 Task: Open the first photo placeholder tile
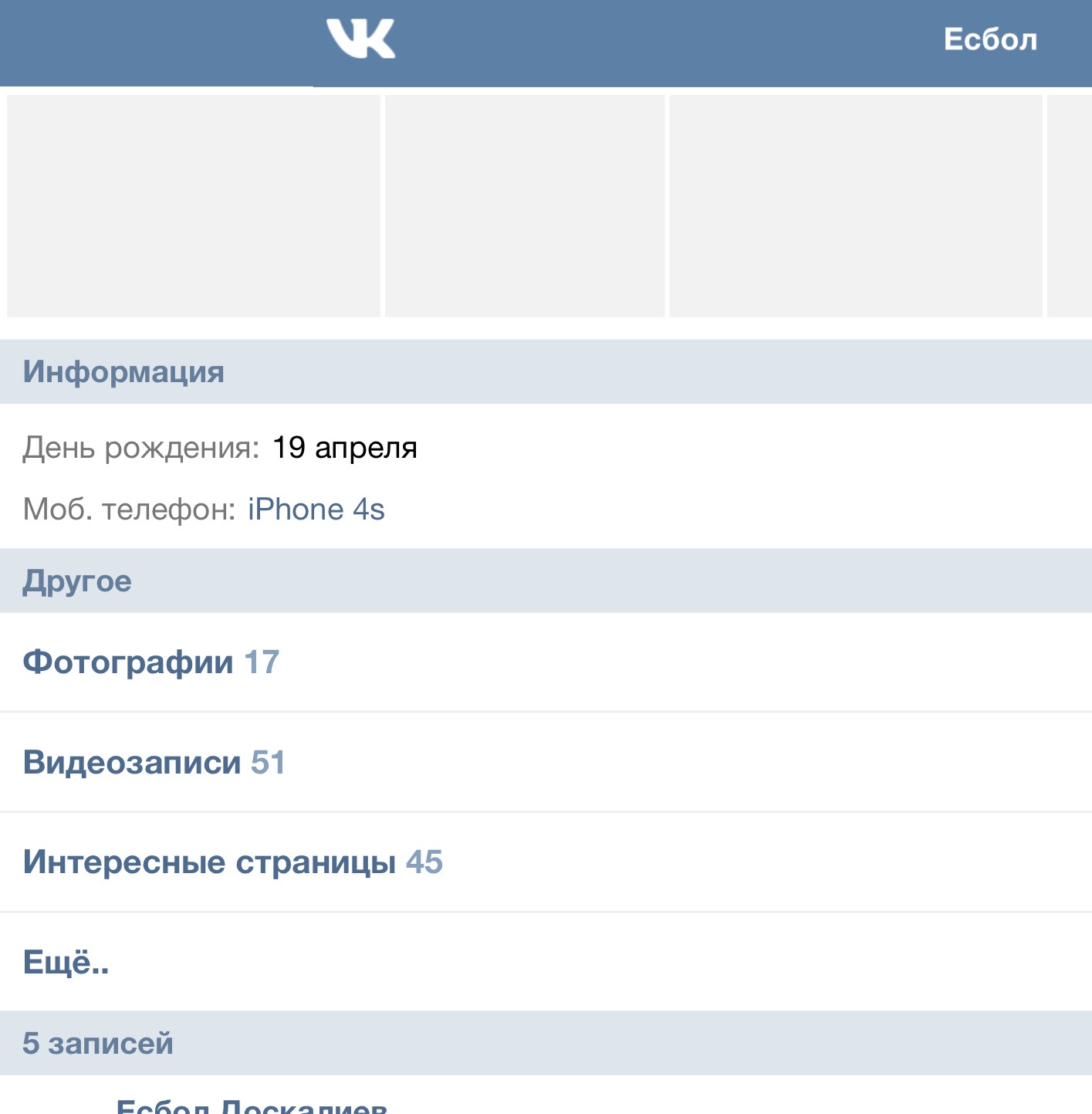coord(194,206)
